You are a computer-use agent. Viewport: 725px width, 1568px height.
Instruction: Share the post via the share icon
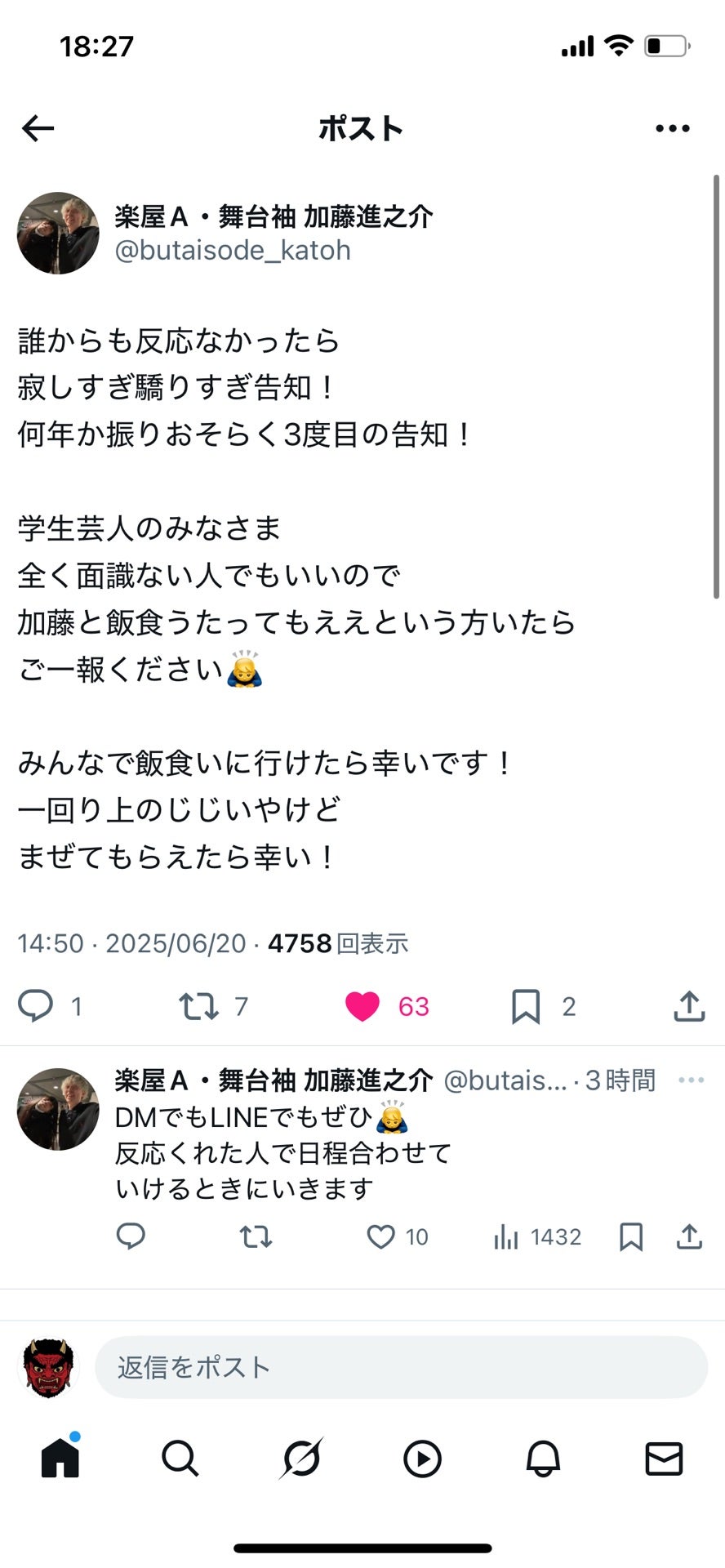[x=689, y=1006]
